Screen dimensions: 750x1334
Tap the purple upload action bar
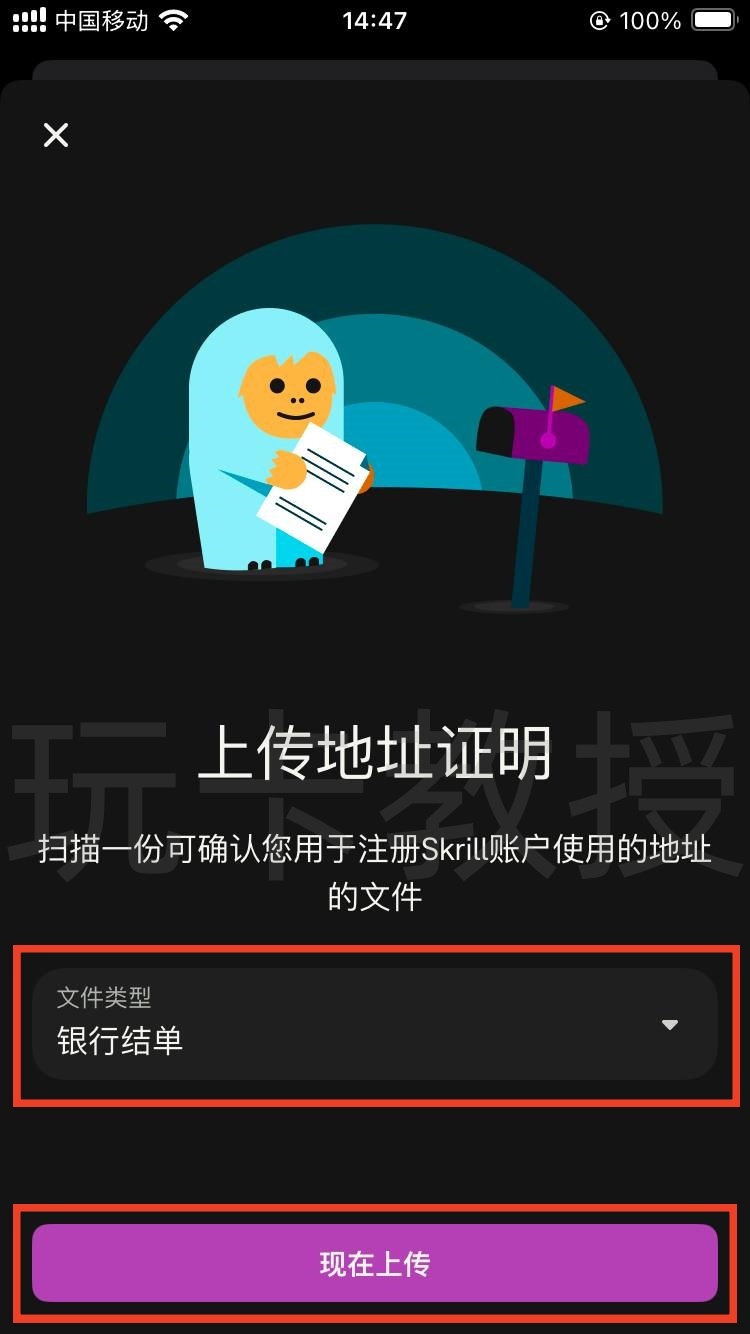[x=375, y=1263]
